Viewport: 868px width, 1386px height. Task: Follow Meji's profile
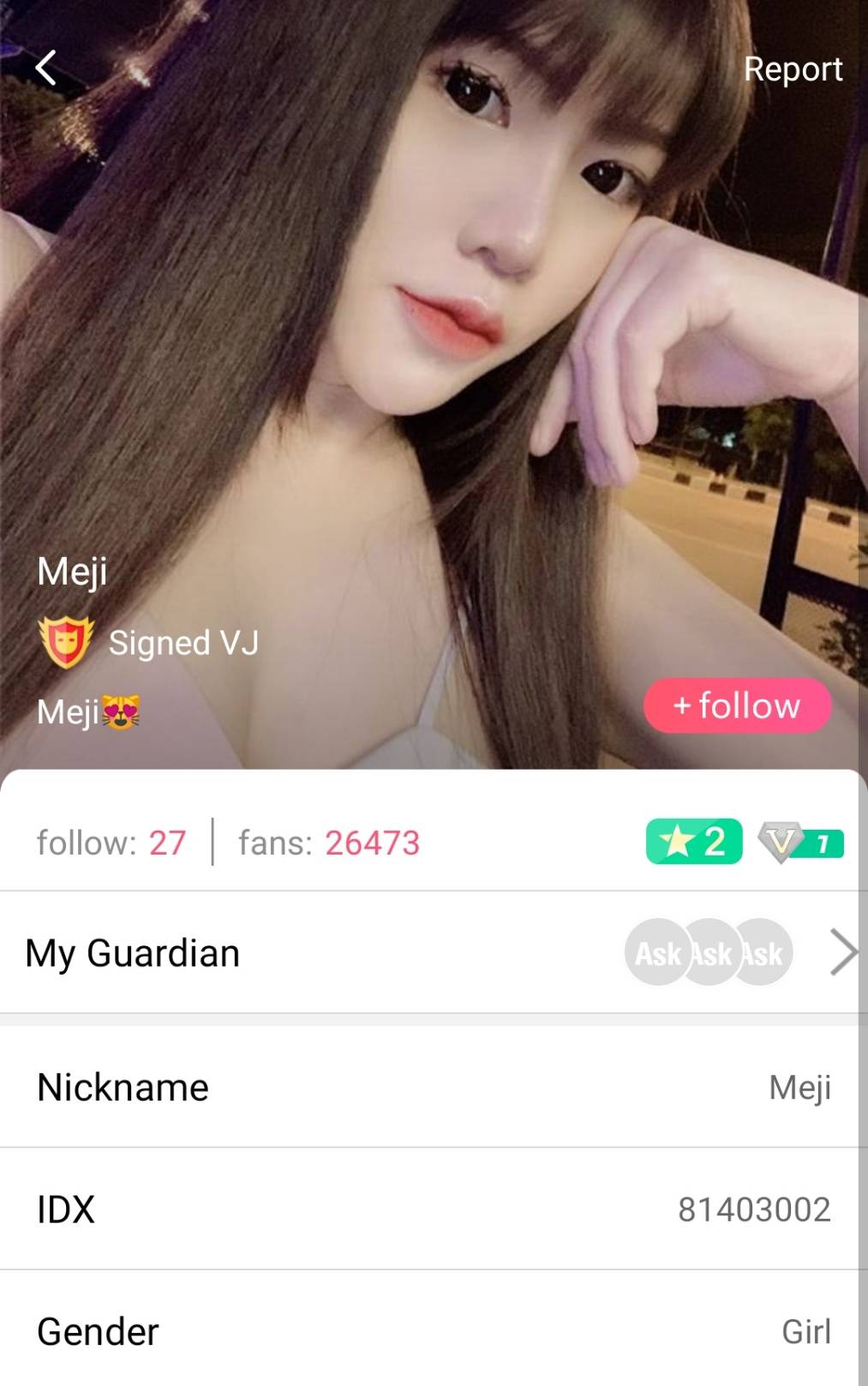737,705
